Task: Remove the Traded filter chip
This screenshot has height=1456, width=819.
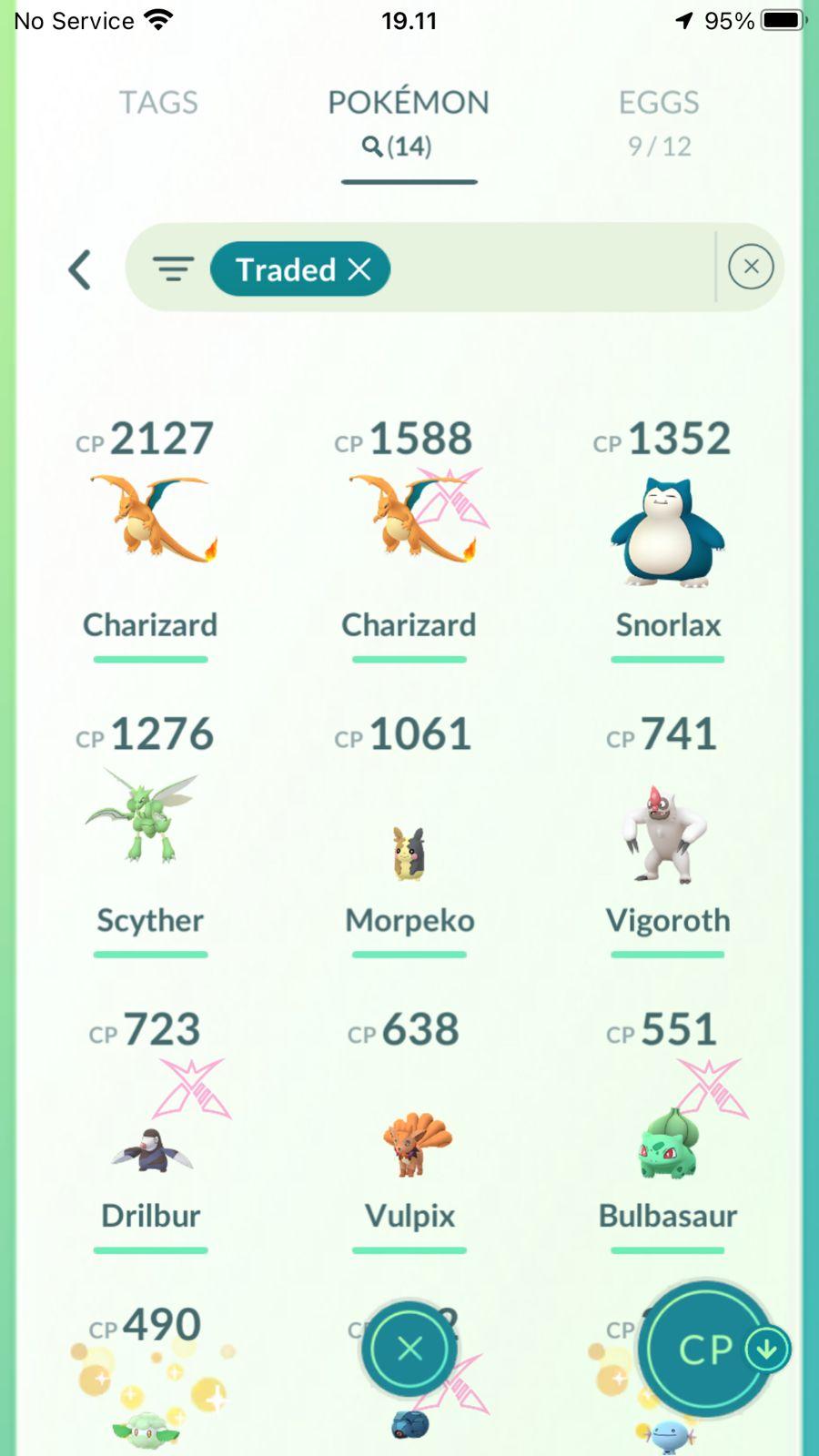Action: coord(359,269)
